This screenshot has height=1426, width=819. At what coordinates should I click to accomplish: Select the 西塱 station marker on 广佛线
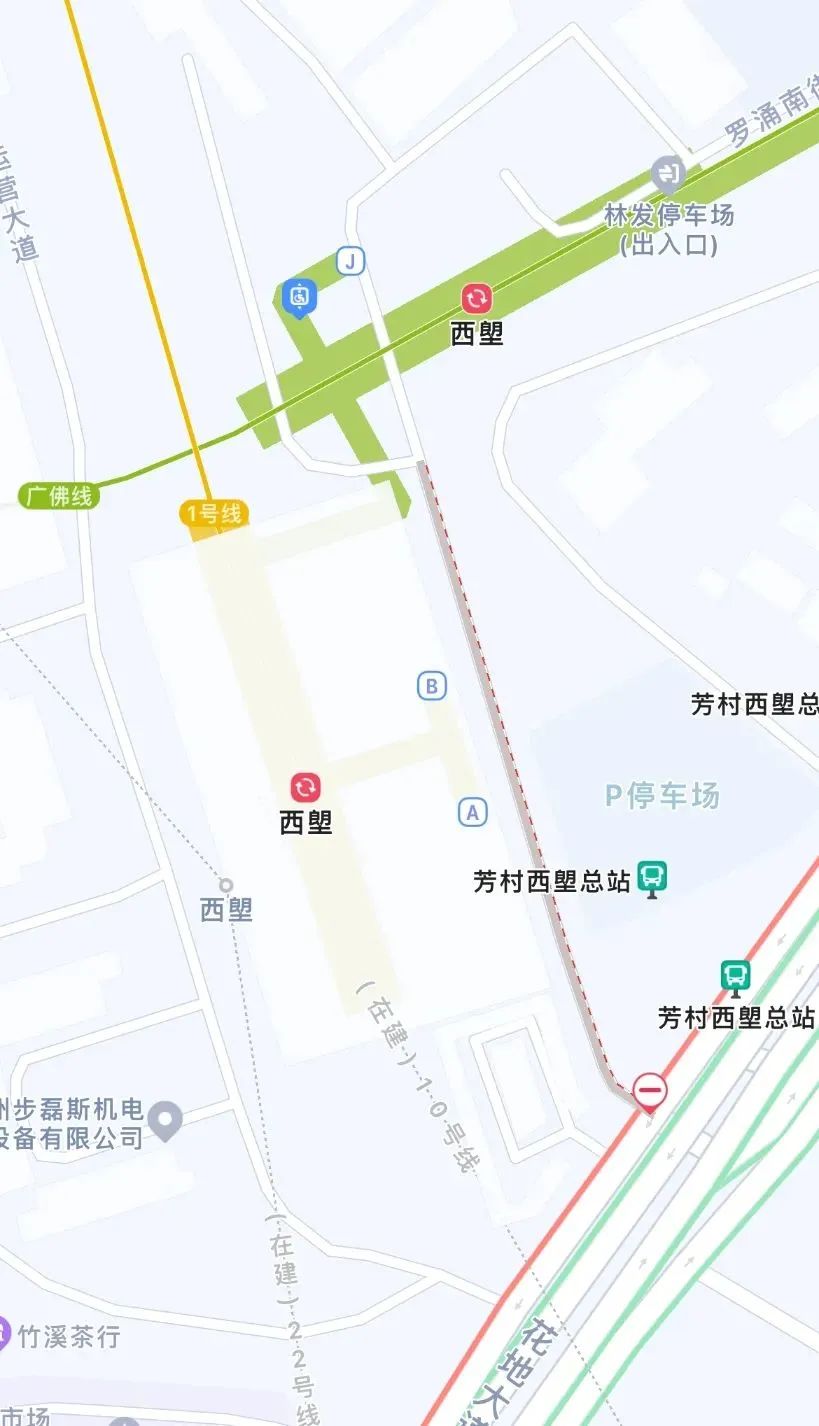(x=477, y=298)
